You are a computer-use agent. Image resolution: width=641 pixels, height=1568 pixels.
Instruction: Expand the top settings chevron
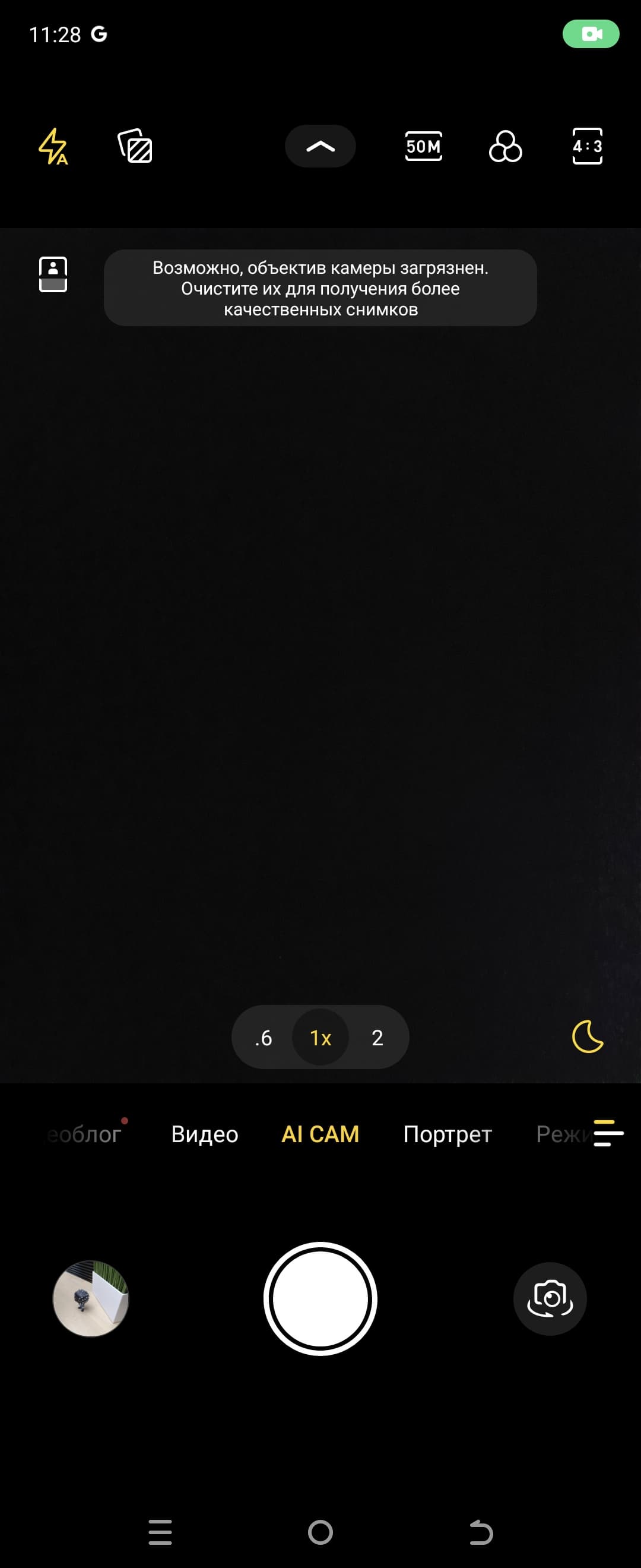(x=320, y=147)
